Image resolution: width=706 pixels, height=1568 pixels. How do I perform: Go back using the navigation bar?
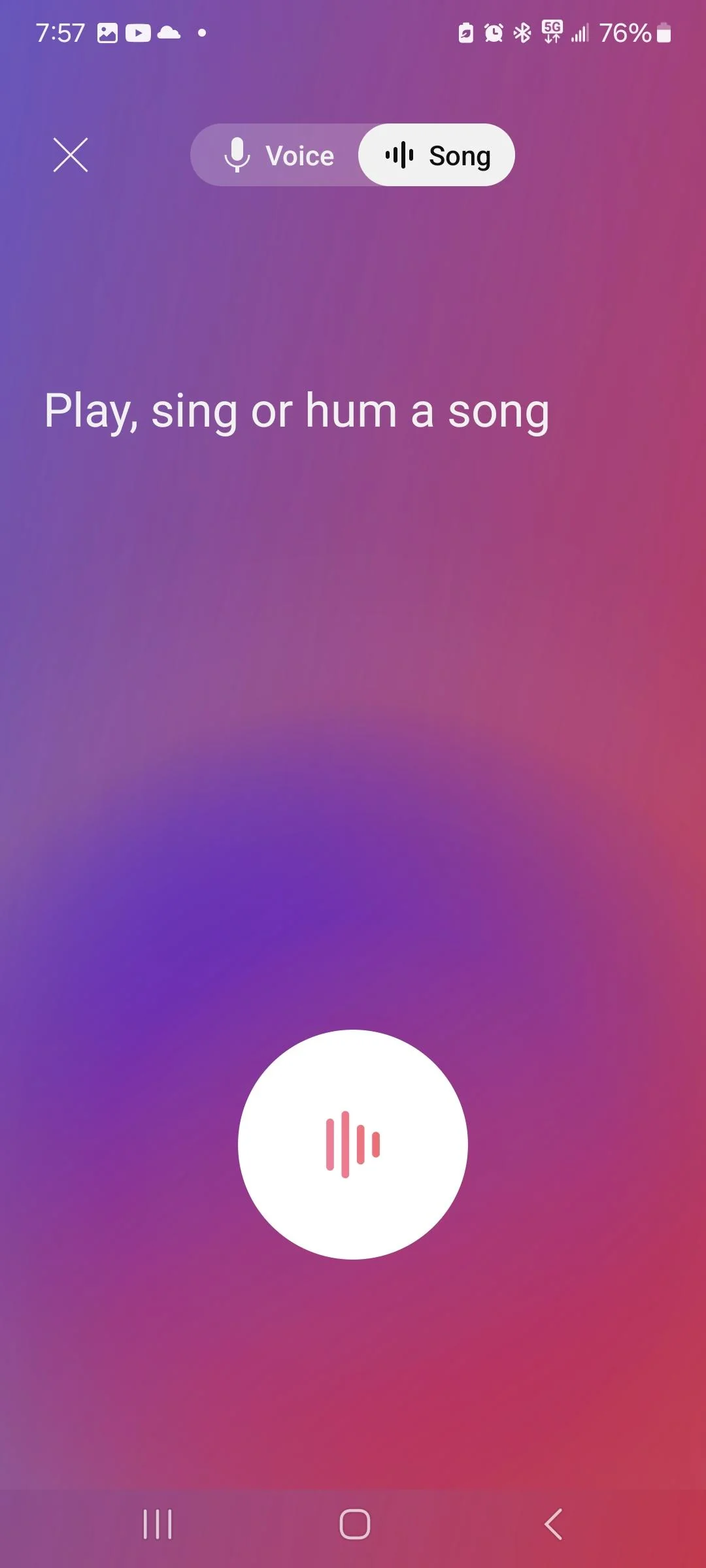(553, 1524)
